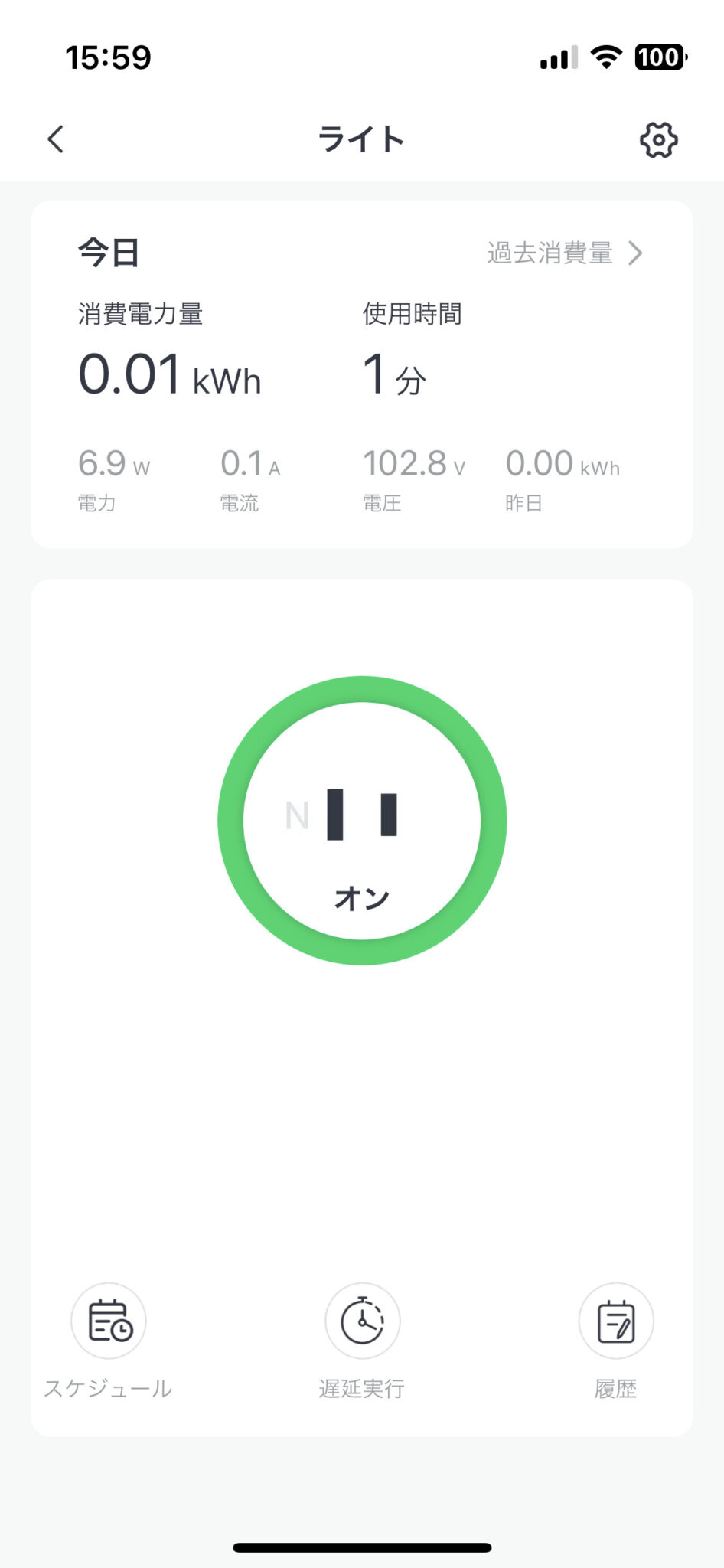Select the ライト title in the header
The height and width of the screenshot is (1568, 724).
[362, 139]
